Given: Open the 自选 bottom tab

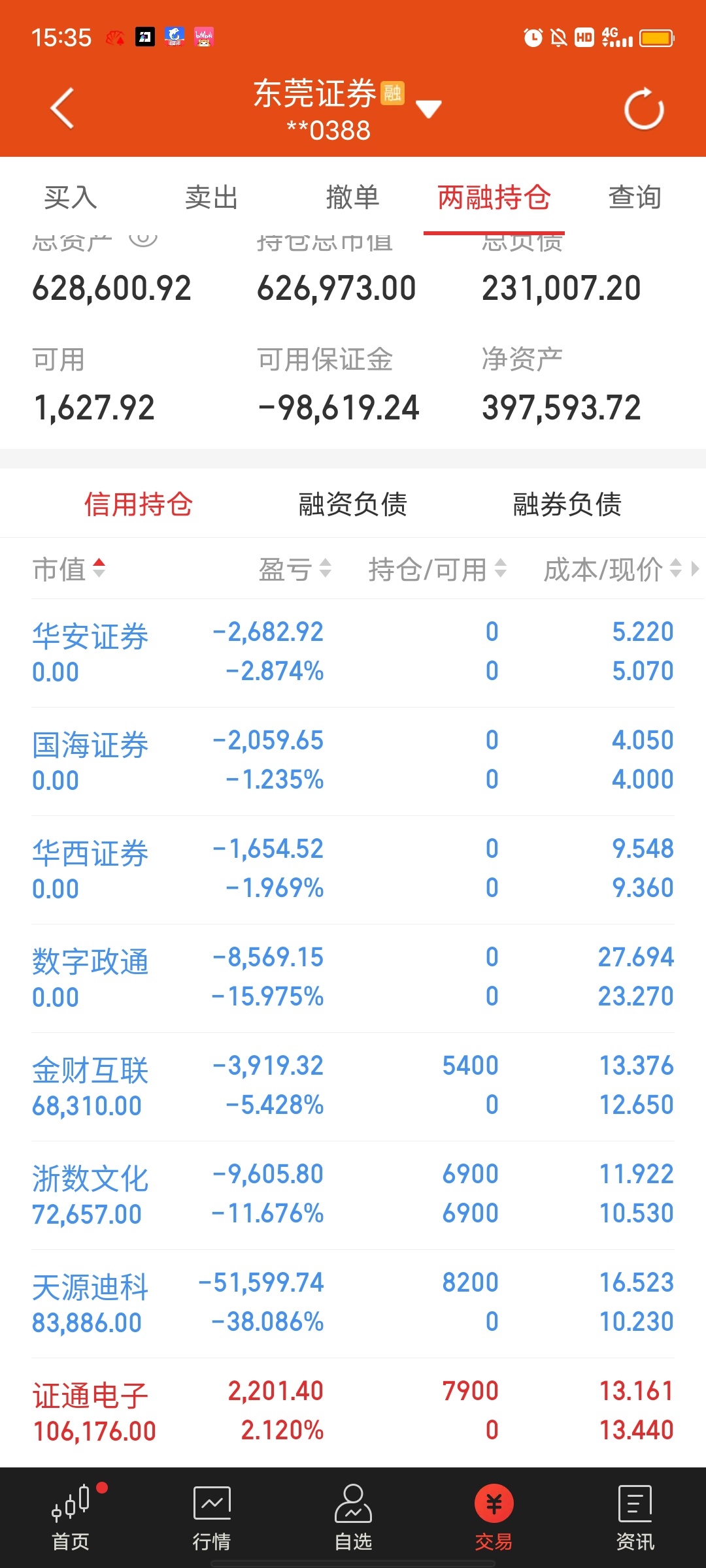Looking at the screenshot, I should (353, 1517).
